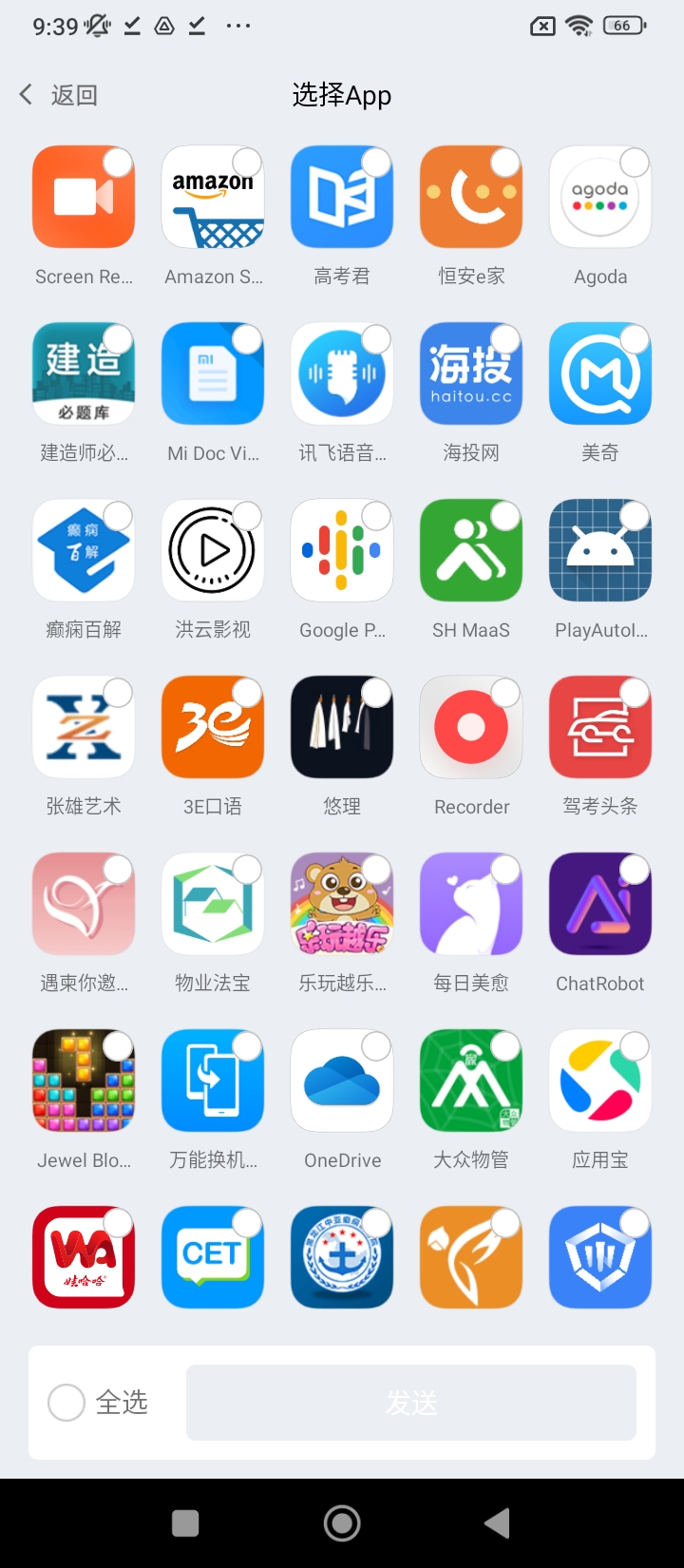684x1568 pixels.
Task: Go to the system home screen
Action: point(342,1523)
